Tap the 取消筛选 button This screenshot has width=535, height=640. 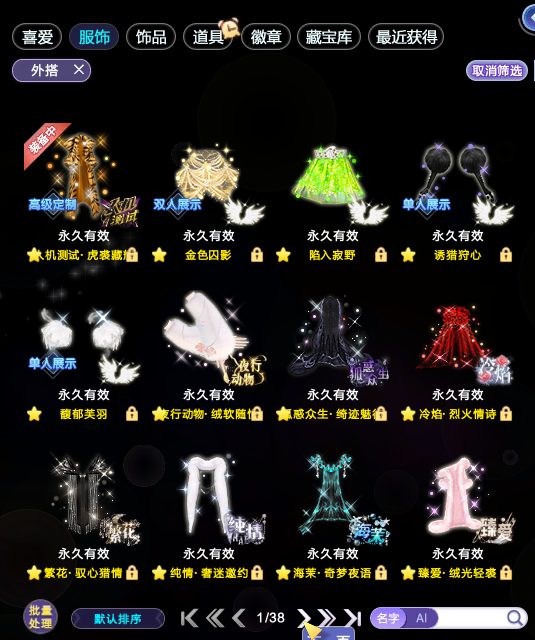click(x=497, y=71)
